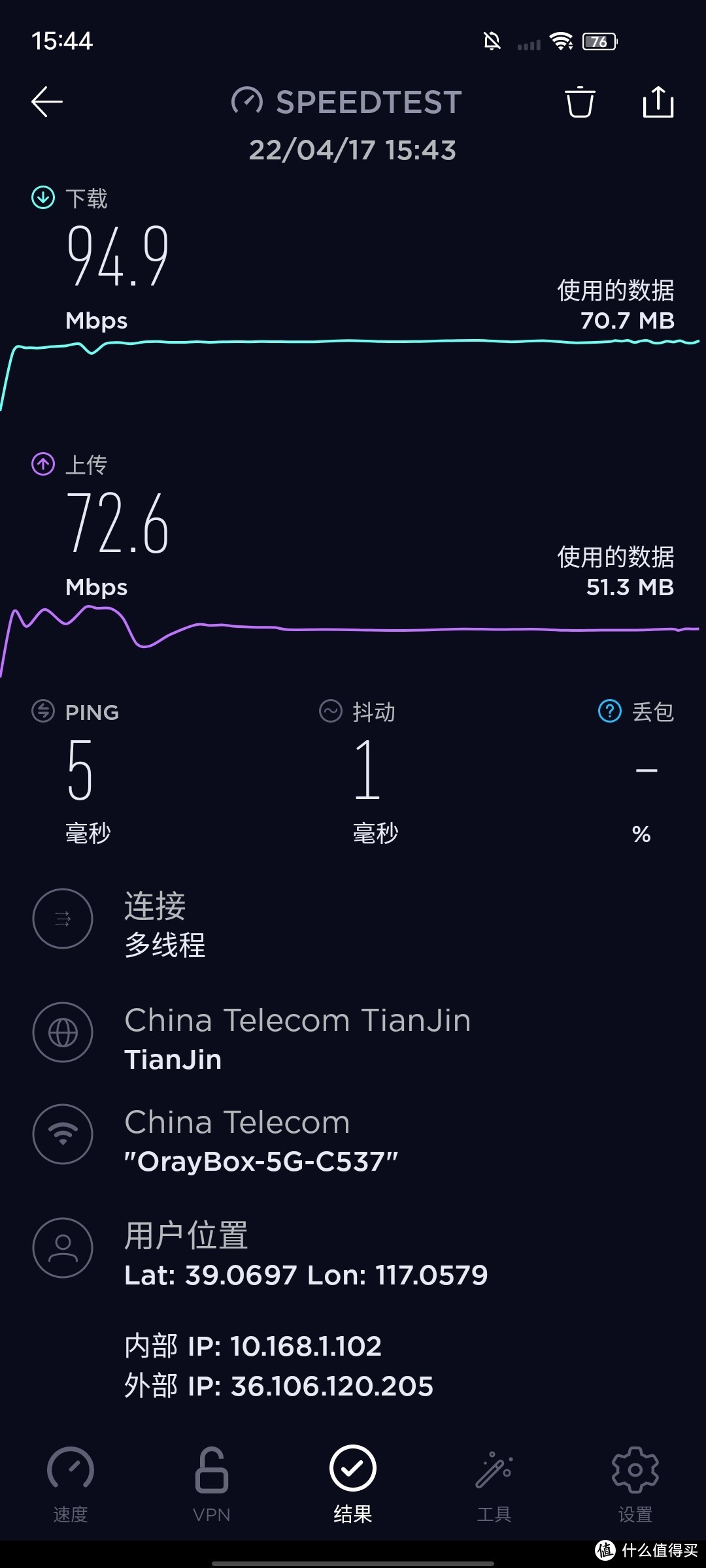Select the download arrow icon next to 下载

click(x=42, y=197)
